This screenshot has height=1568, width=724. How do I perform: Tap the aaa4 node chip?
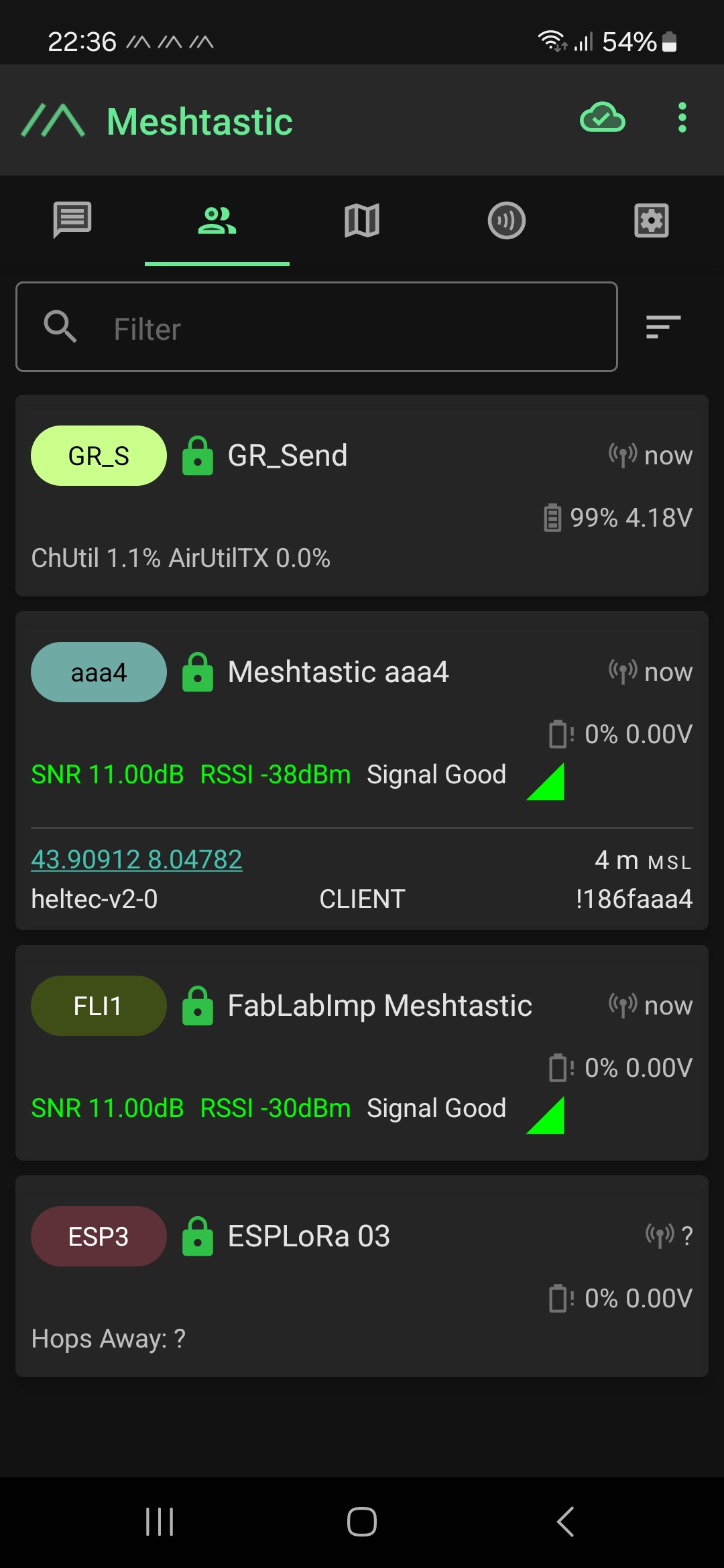pos(99,672)
